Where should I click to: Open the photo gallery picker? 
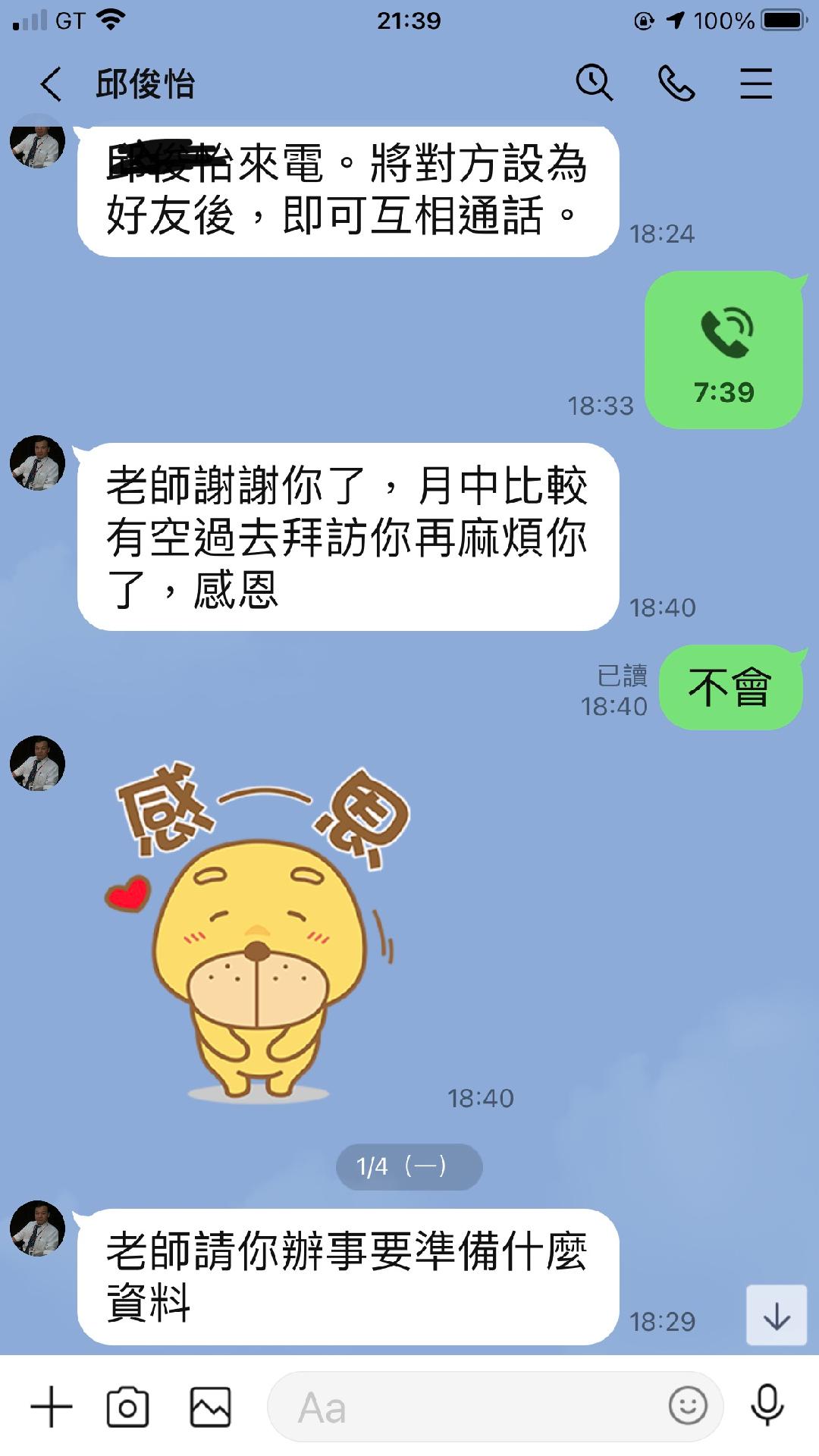[210, 1407]
